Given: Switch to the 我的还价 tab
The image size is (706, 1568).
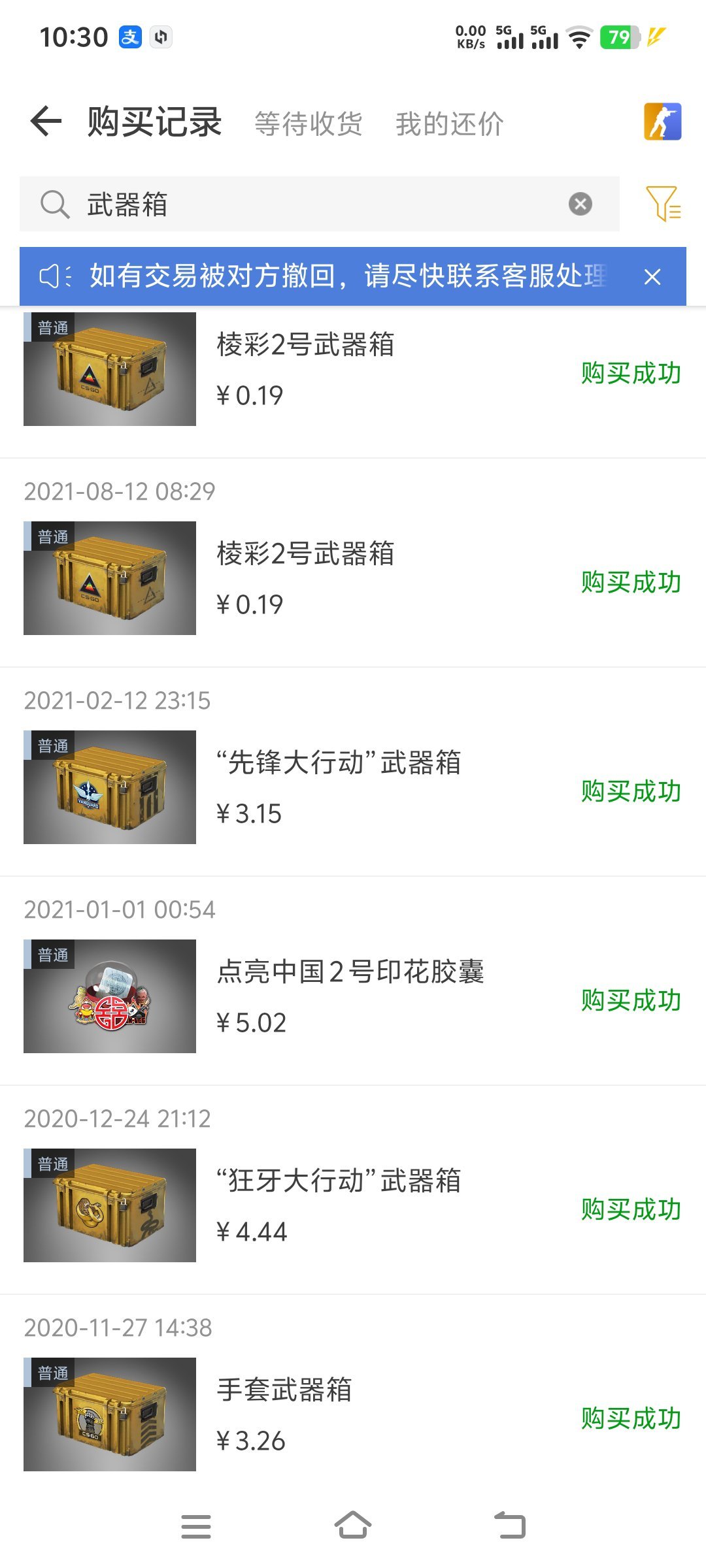Looking at the screenshot, I should 449,123.
